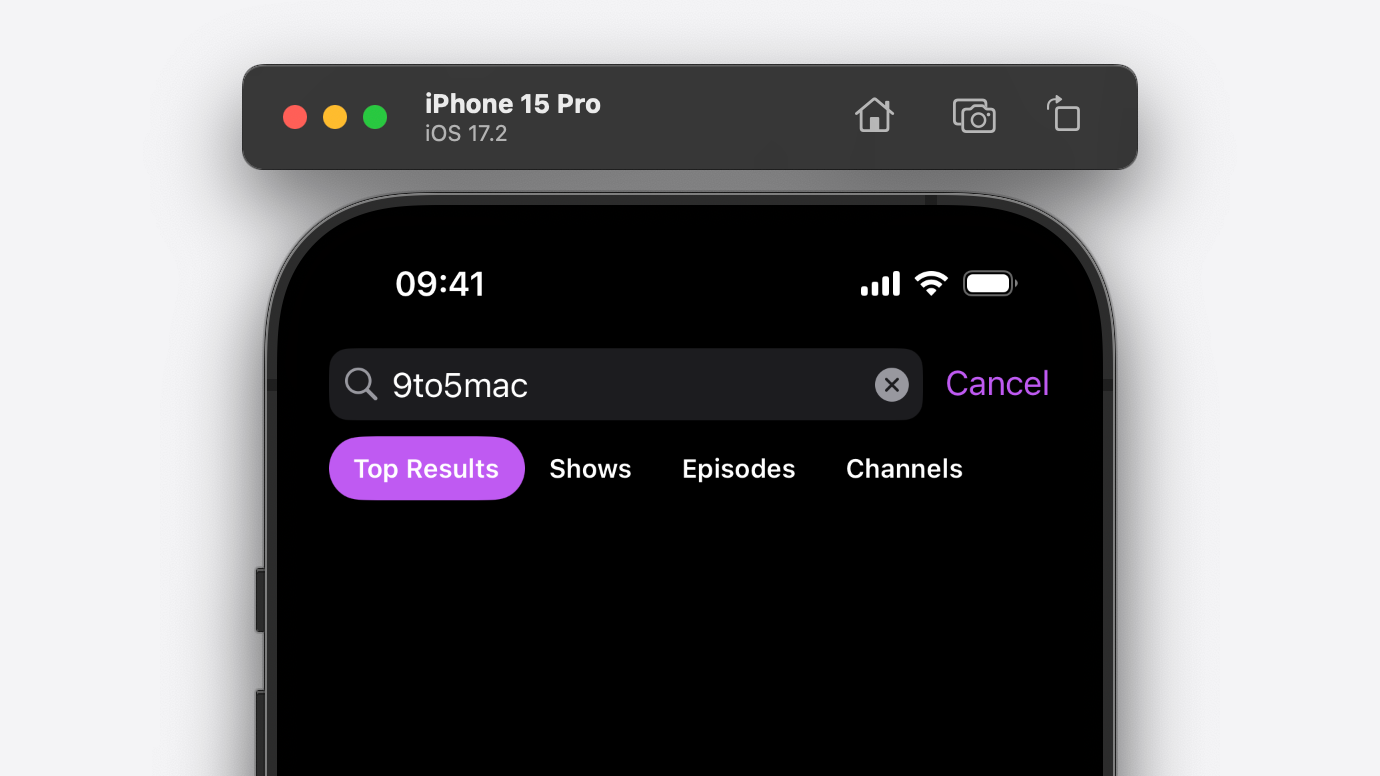The image size is (1380, 776).
Task: Clear the search text
Action: tap(891, 385)
